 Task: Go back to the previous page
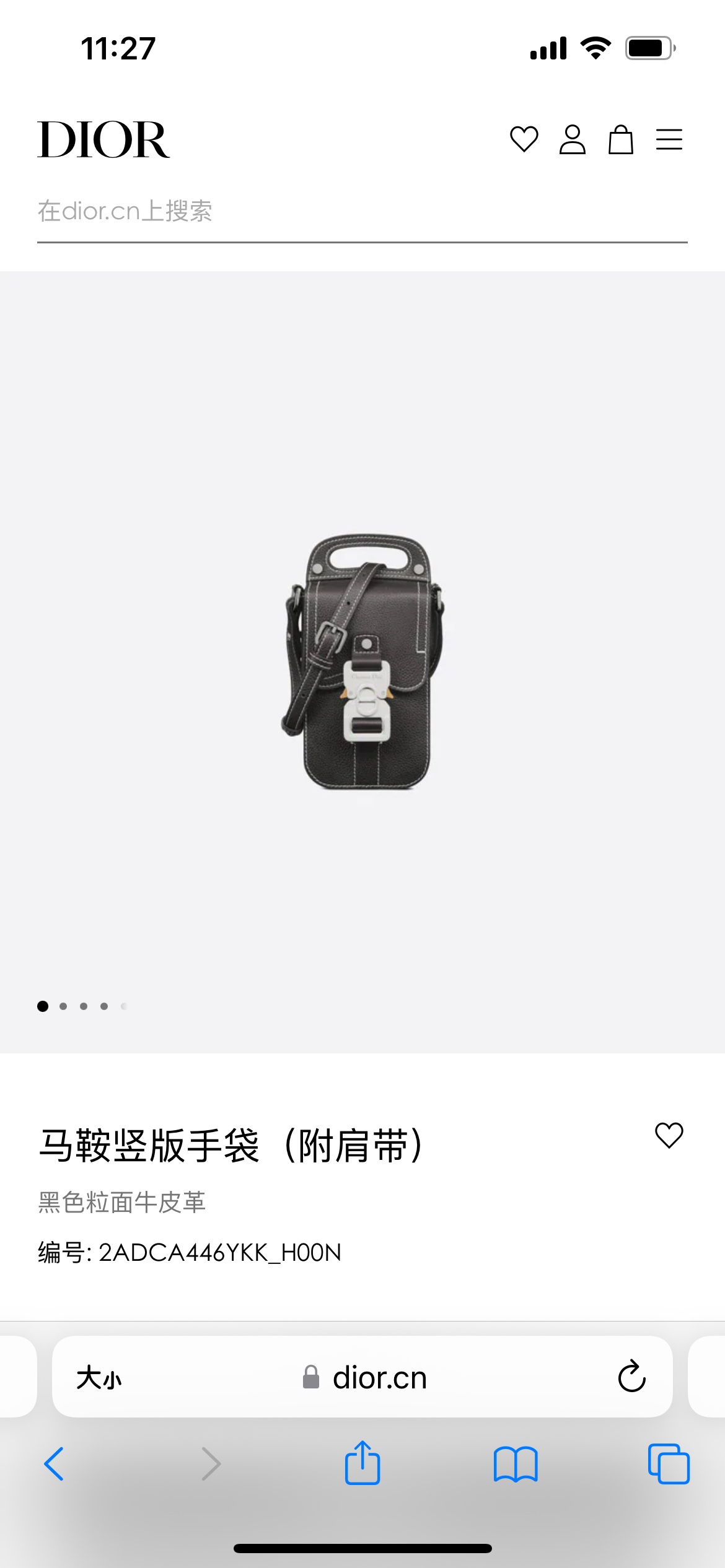tap(55, 1464)
